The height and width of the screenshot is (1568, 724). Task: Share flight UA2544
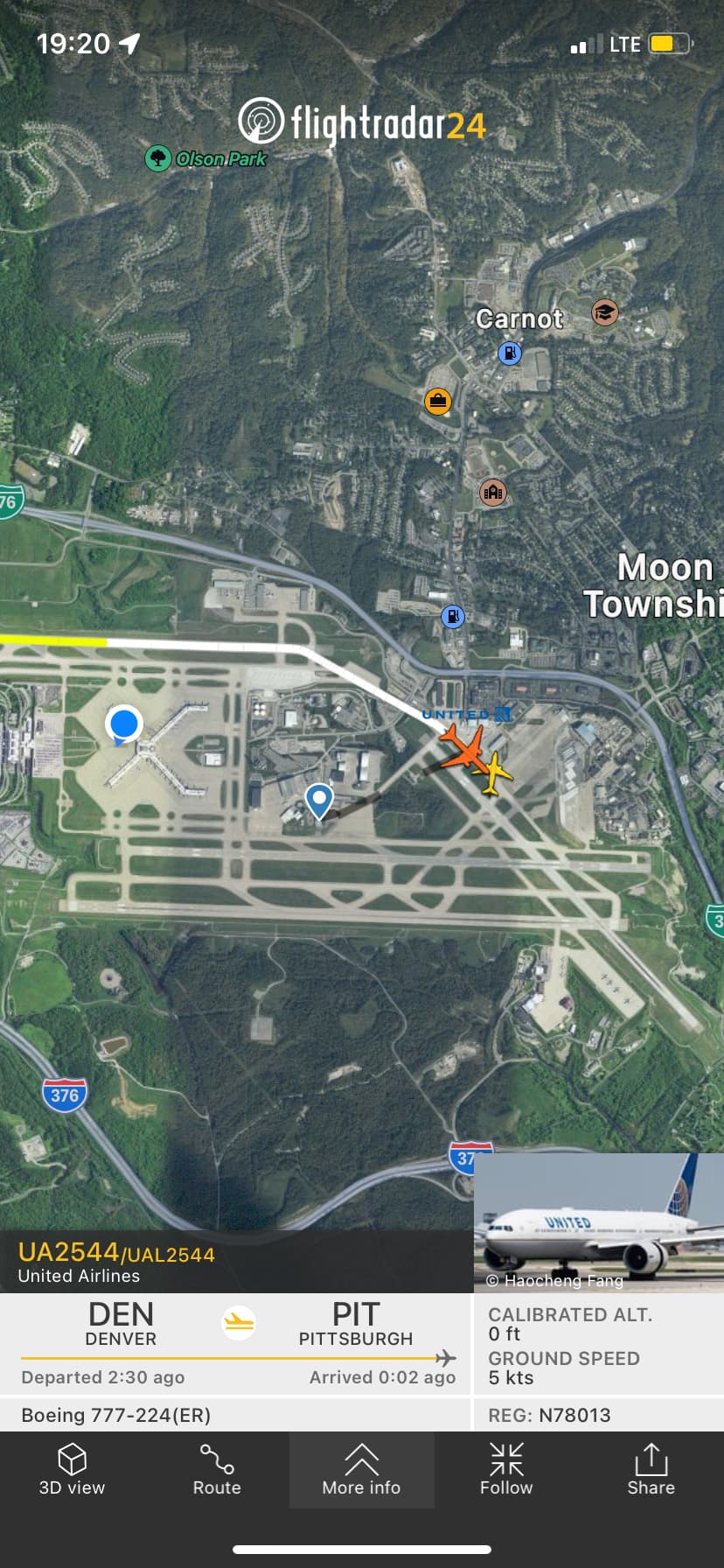651,1469
